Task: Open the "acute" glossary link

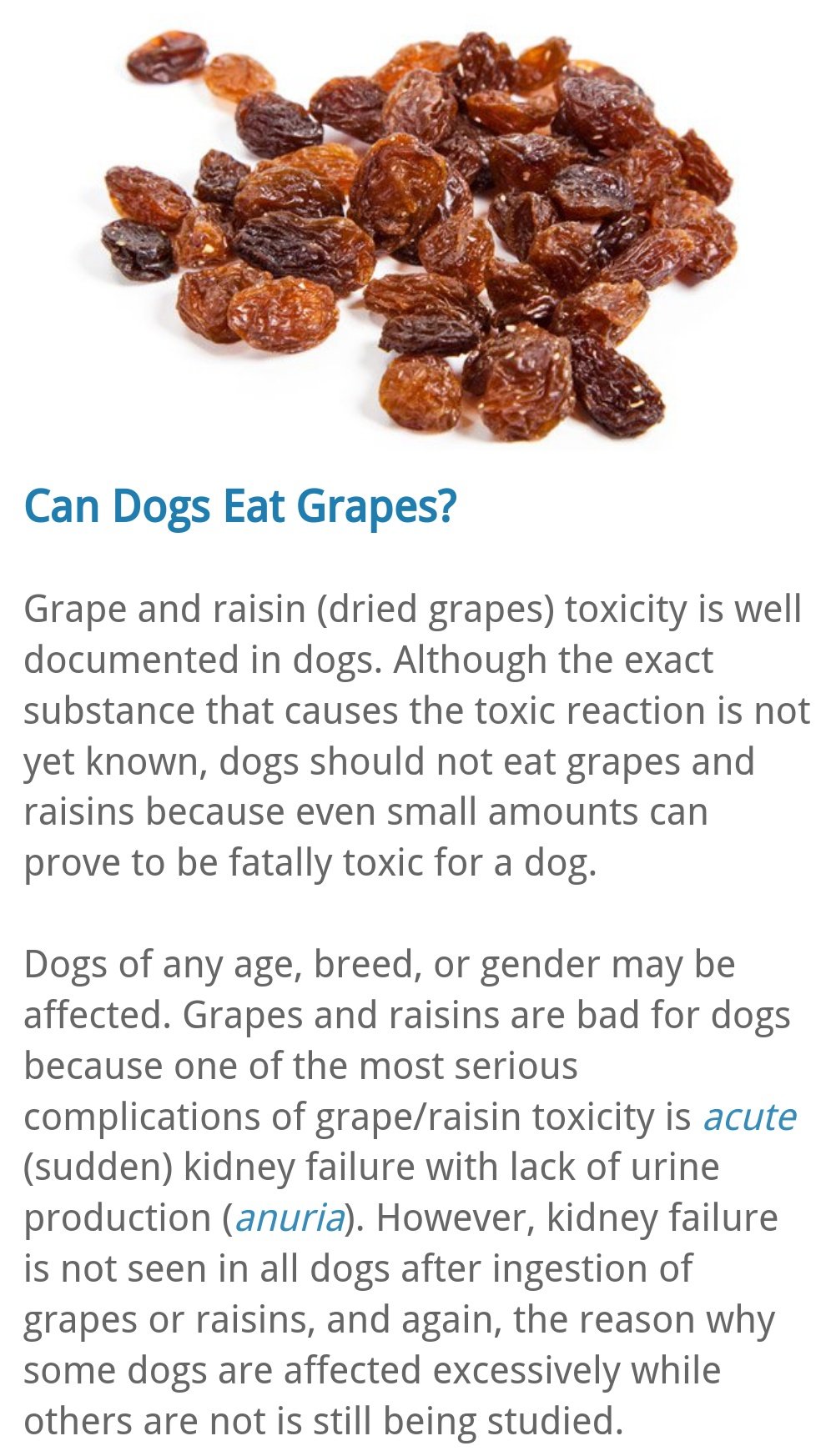Action: [749, 1117]
